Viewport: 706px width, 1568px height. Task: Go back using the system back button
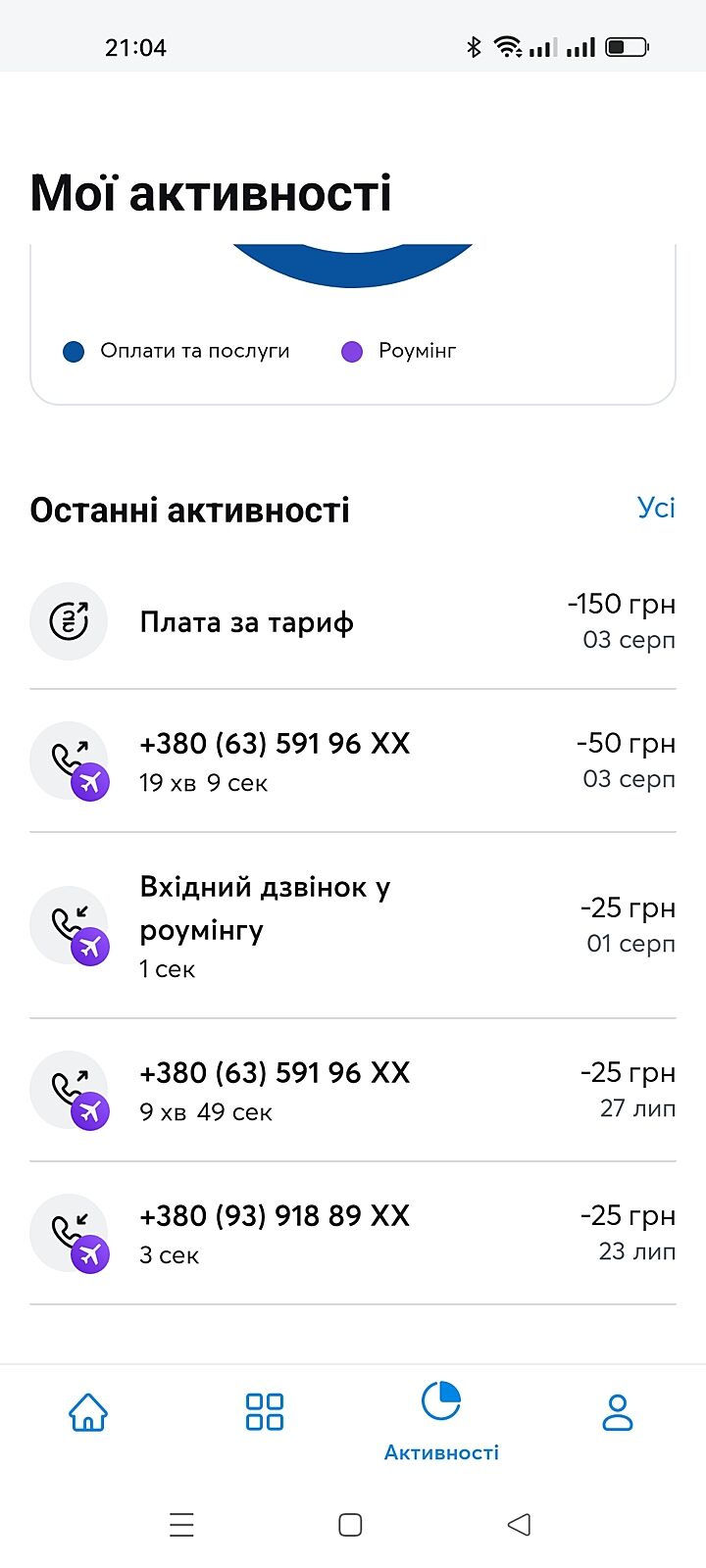pyautogui.click(x=520, y=1525)
